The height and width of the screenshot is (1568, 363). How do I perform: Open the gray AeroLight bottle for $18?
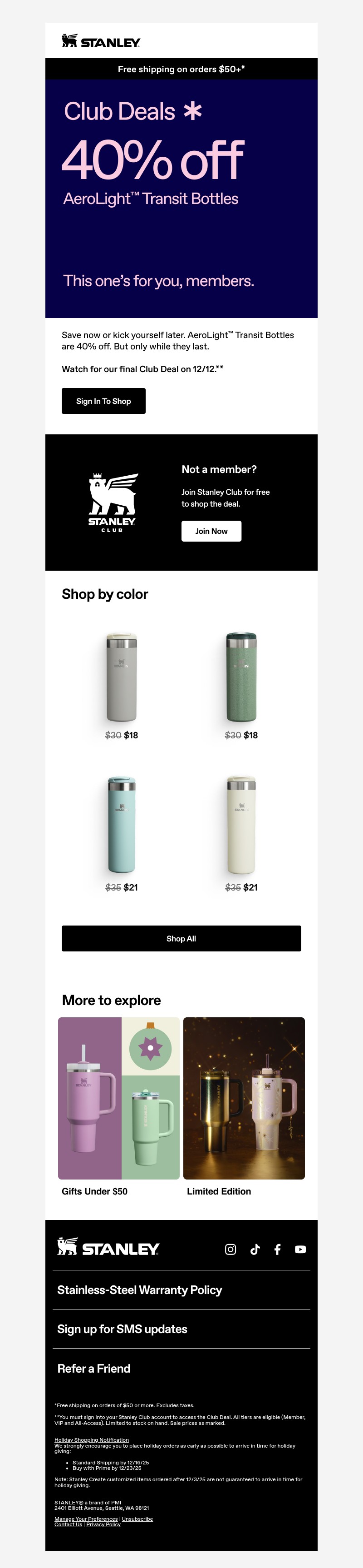click(x=122, y=677)
